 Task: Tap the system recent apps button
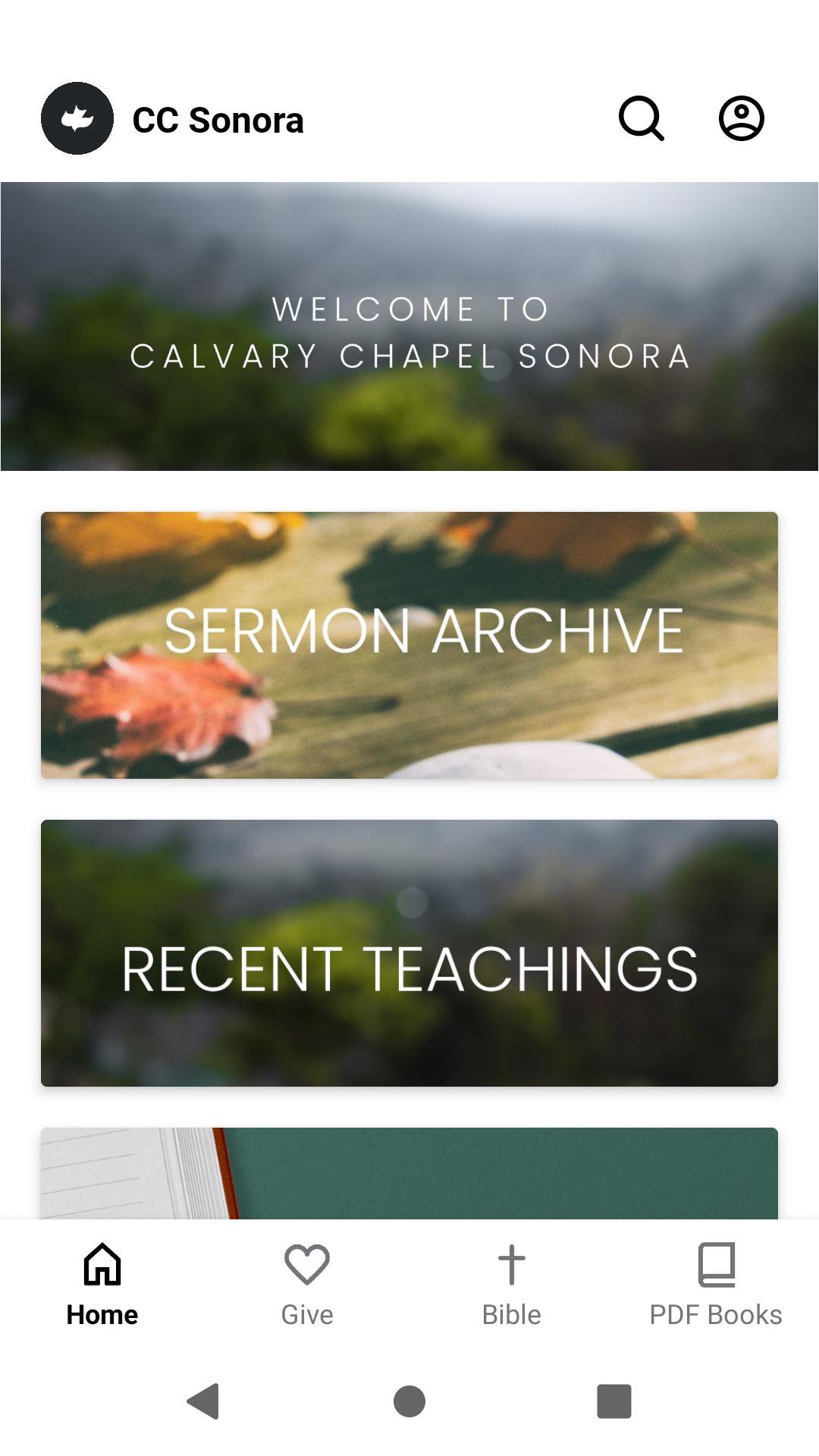click(614, 1401)
